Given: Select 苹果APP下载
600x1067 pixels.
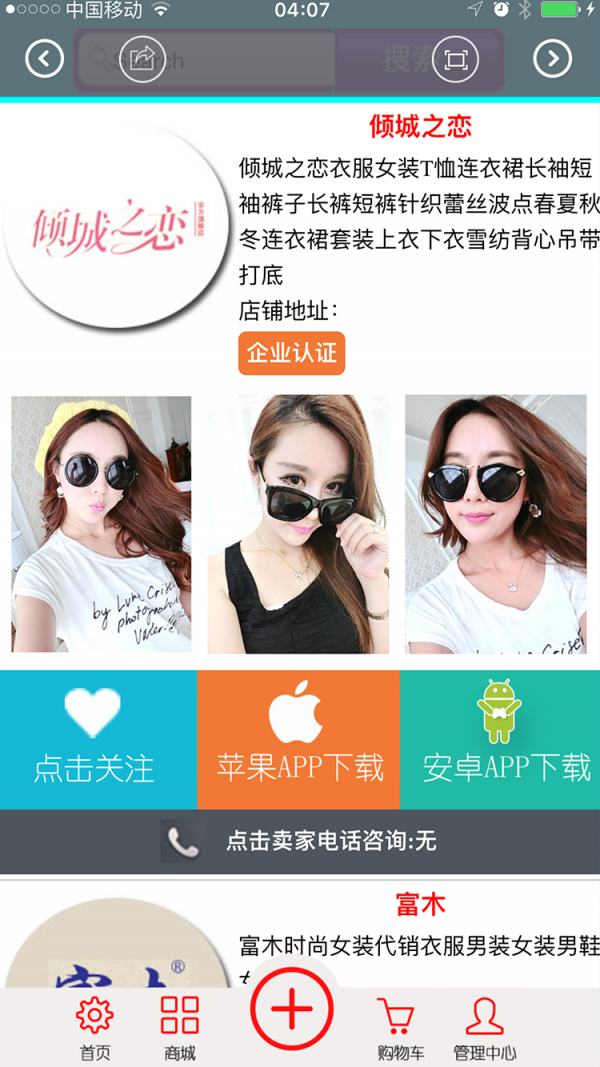Looking at the screenshot, I should [x=298, y=740].
